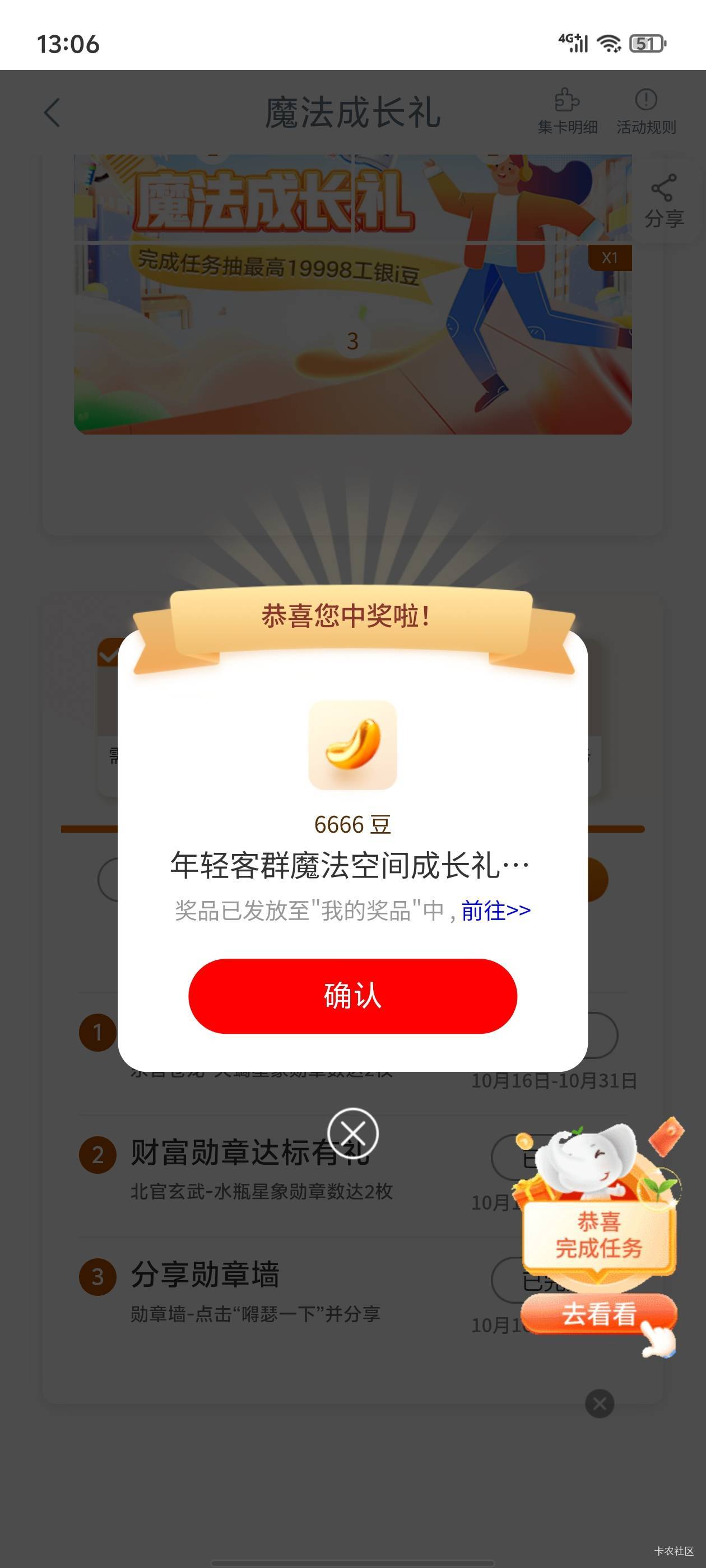706x1568 pixels.
Task: Go back using the top-left arrow
Action: point(52,113)
